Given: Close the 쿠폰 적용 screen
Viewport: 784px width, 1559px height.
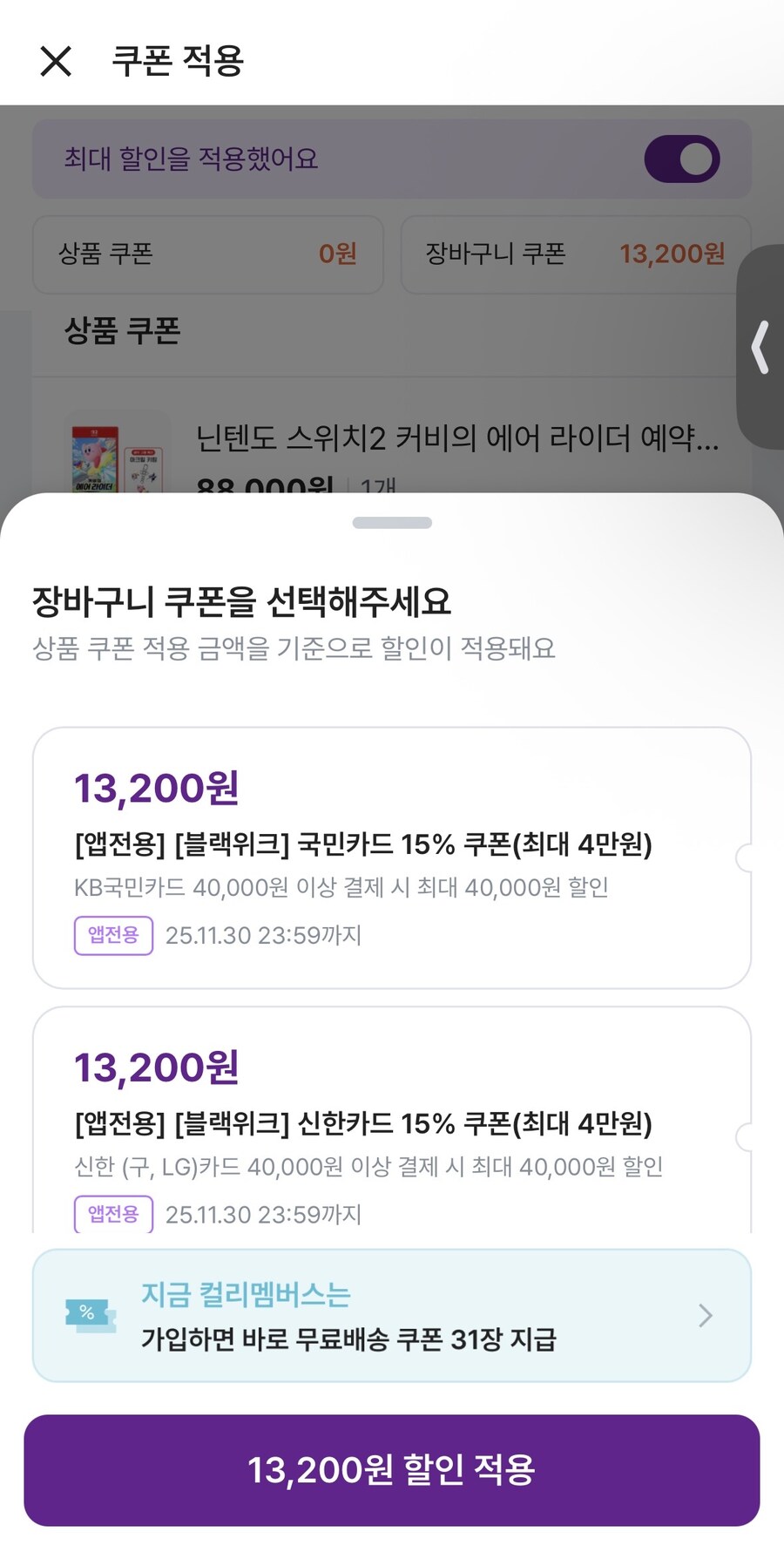Looking at the screenshot, I should (56, 61).
